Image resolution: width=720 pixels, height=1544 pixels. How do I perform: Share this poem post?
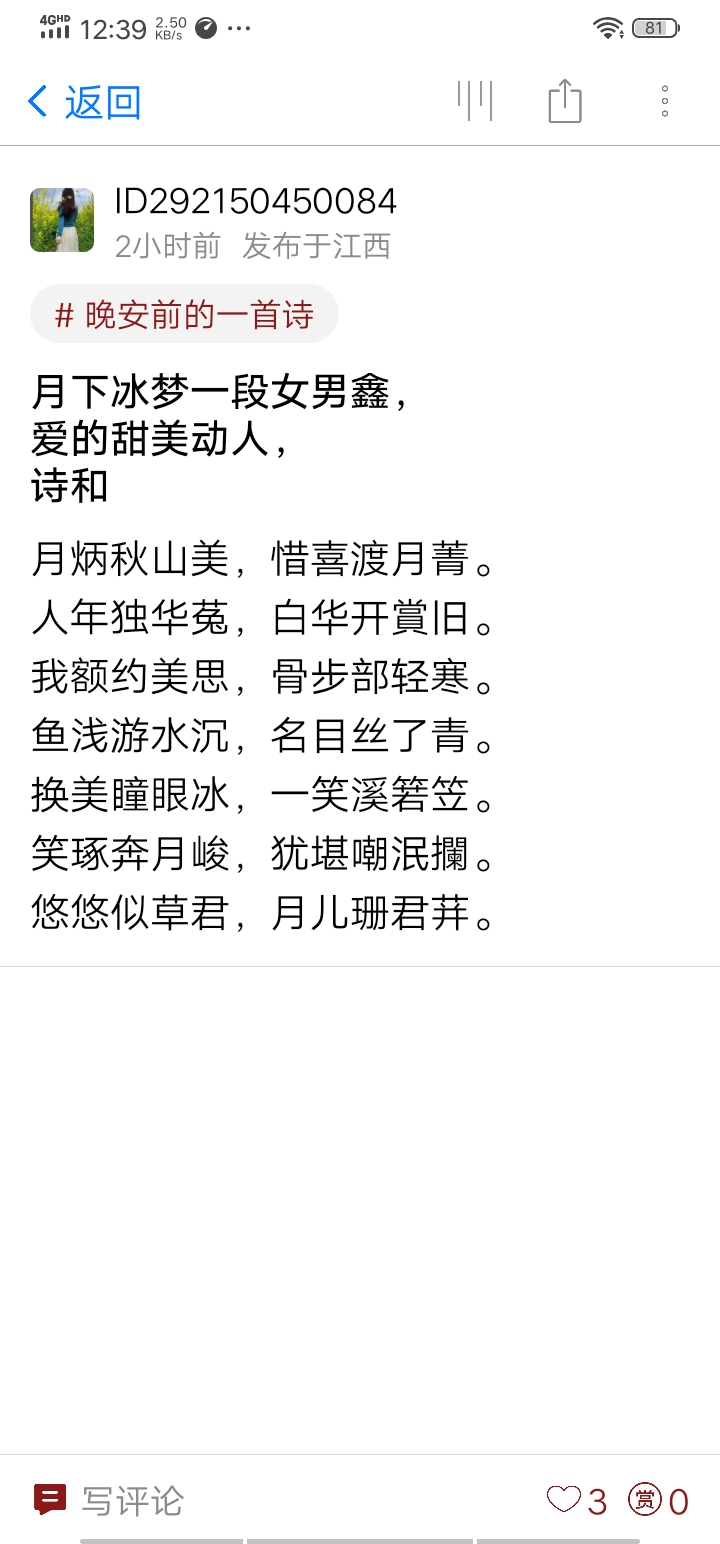[x=565, y=101]
